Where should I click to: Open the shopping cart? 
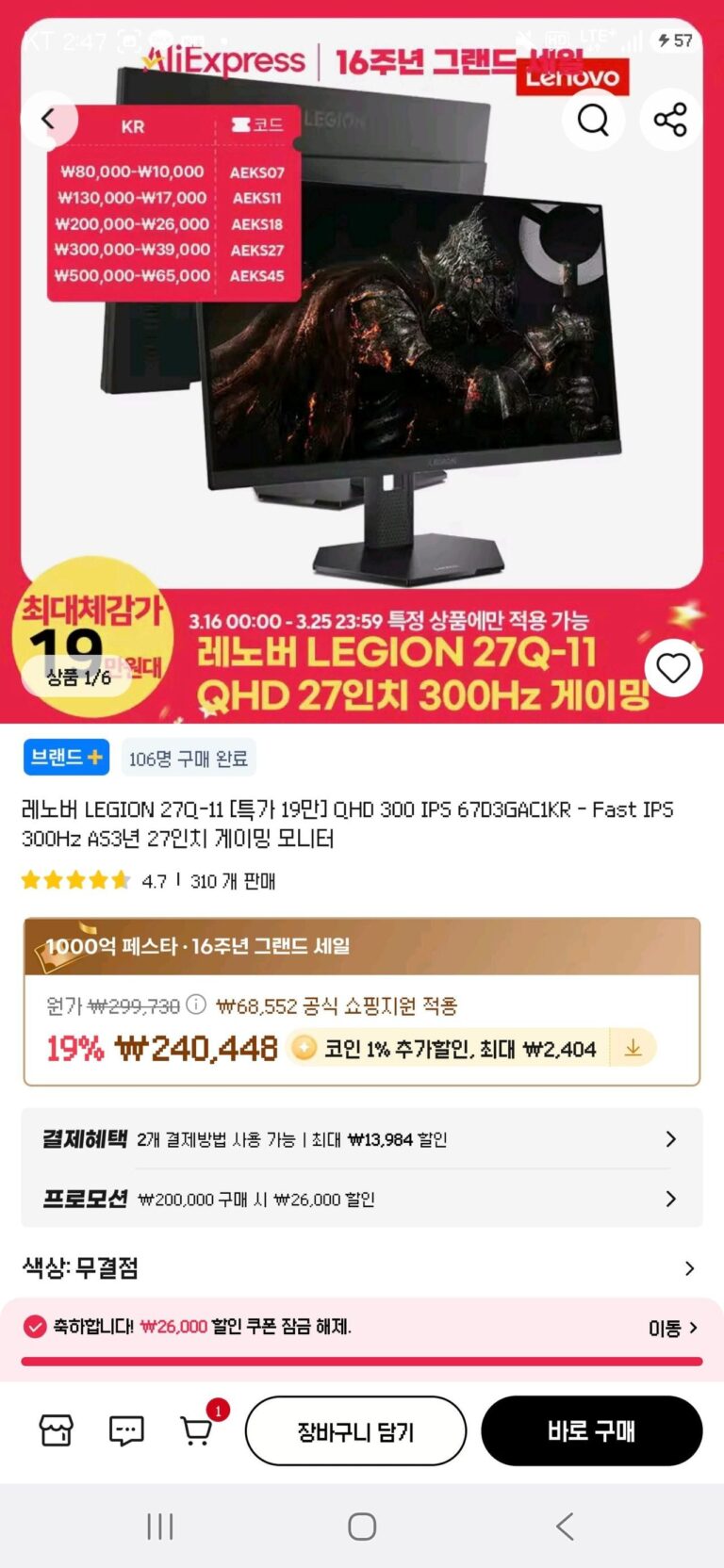pos(196,1430)
